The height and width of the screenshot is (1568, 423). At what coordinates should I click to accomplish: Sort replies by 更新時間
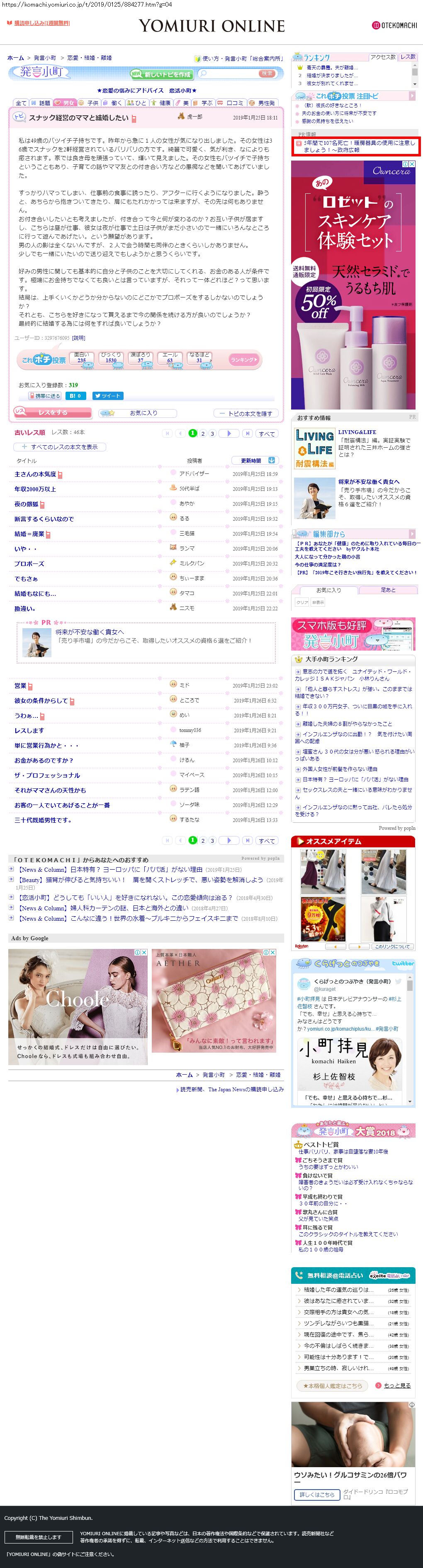tap(254, 461)
